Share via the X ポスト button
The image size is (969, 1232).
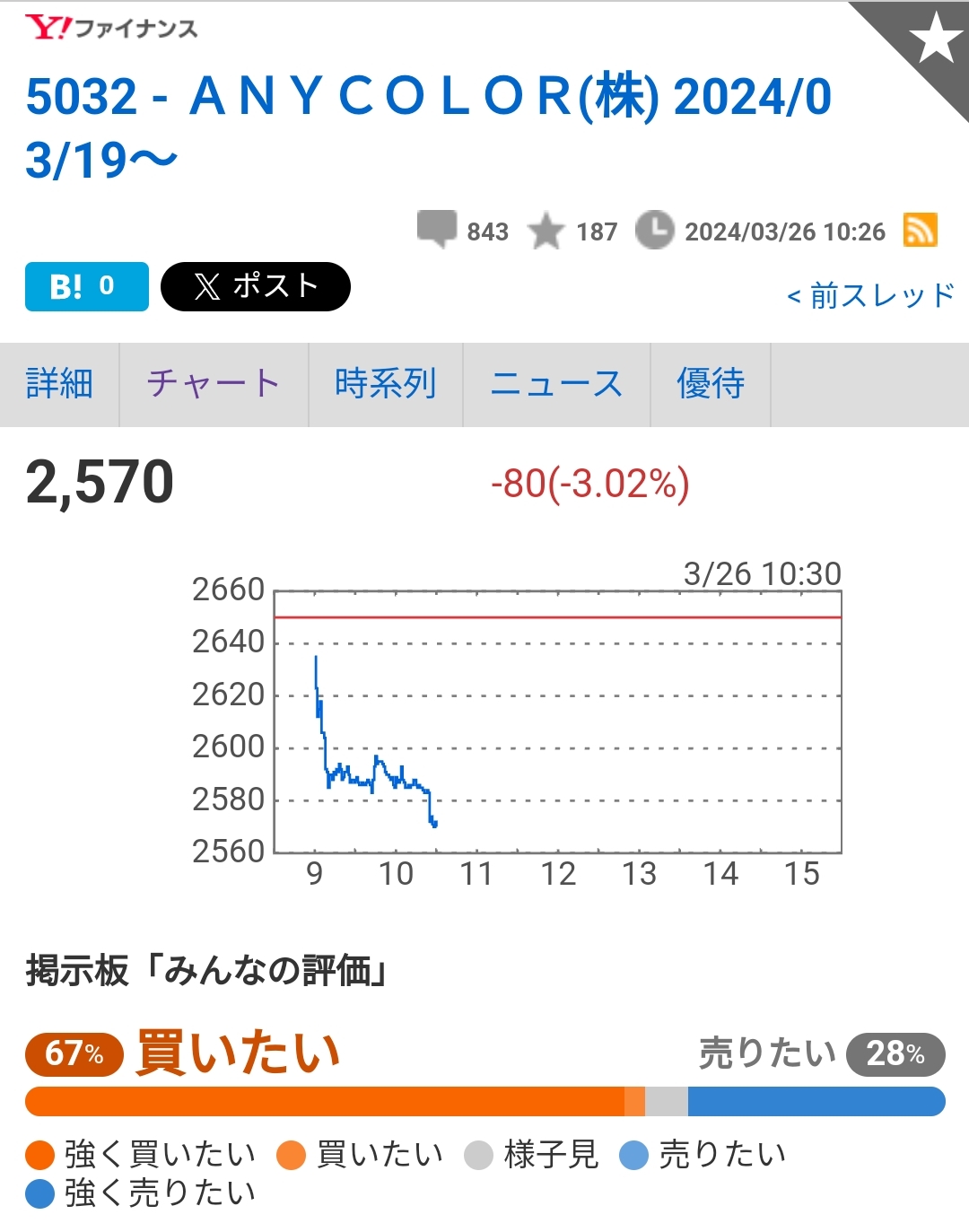click(255, 287)
